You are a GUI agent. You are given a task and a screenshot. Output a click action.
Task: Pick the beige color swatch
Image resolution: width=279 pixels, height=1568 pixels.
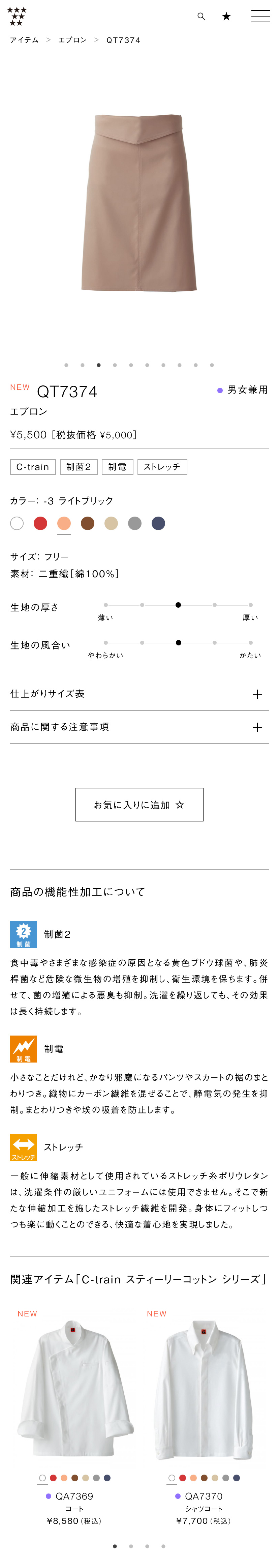click(x=111, y=523)
